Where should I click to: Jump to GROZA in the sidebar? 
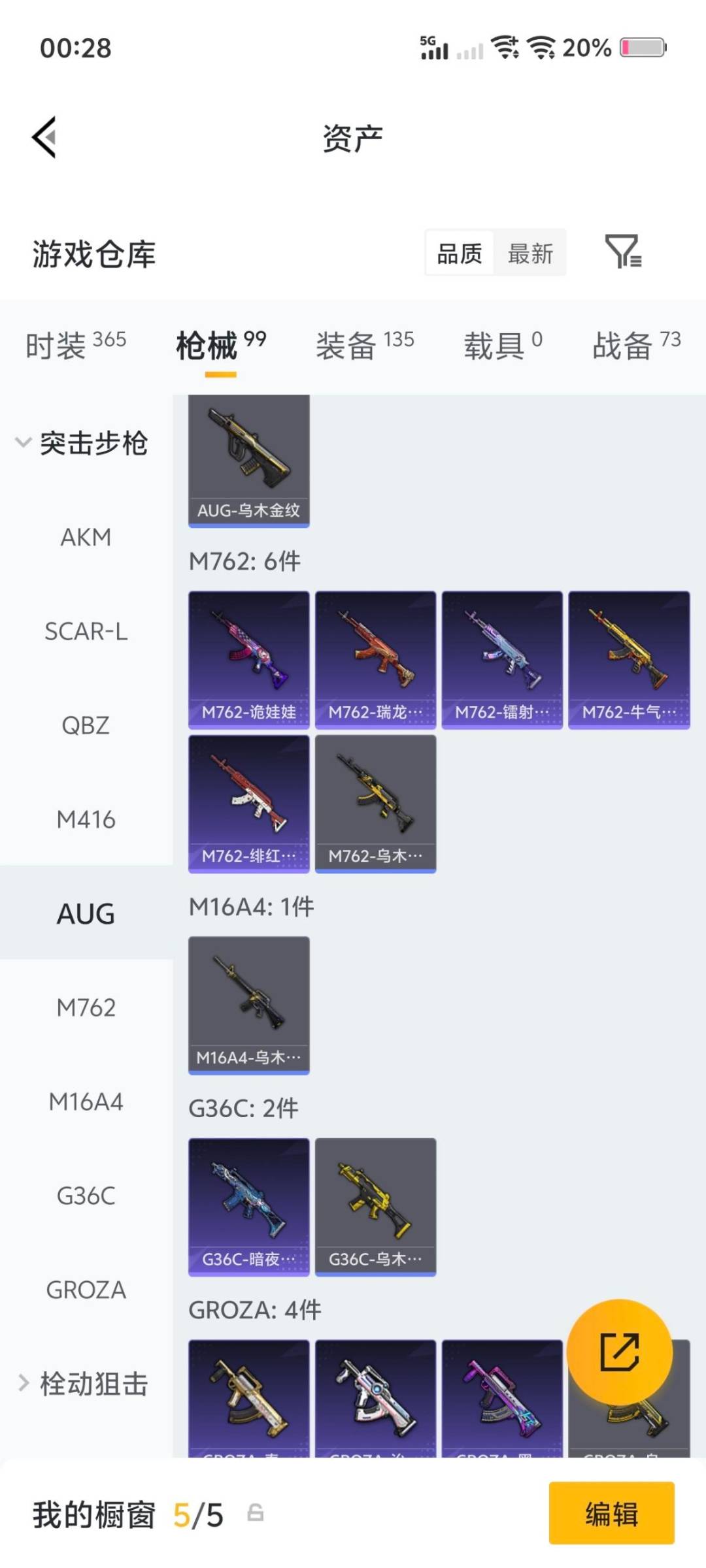click(86, 1290)
